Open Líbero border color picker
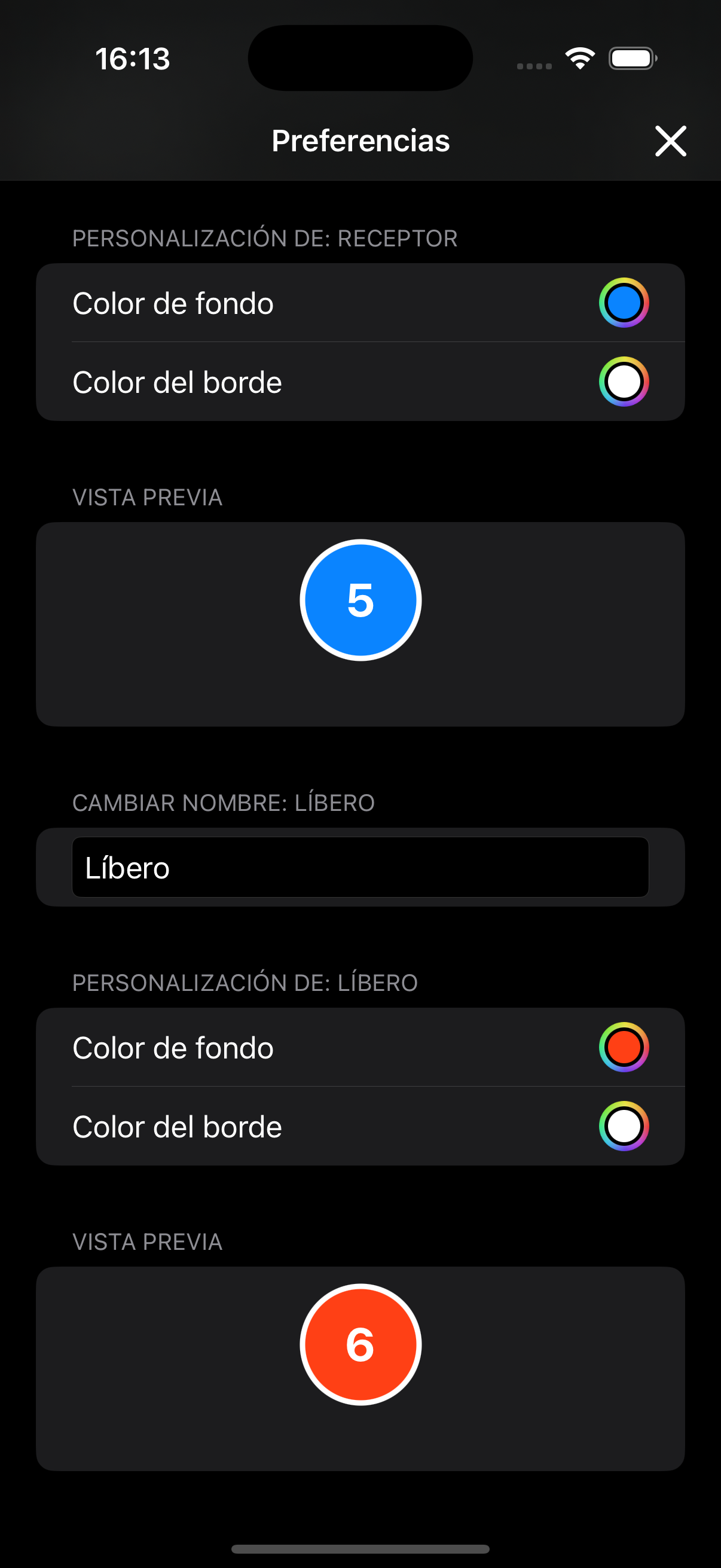Viewport: 721px width, 1568px height. pyautogui.click(x=624, y=1126)
